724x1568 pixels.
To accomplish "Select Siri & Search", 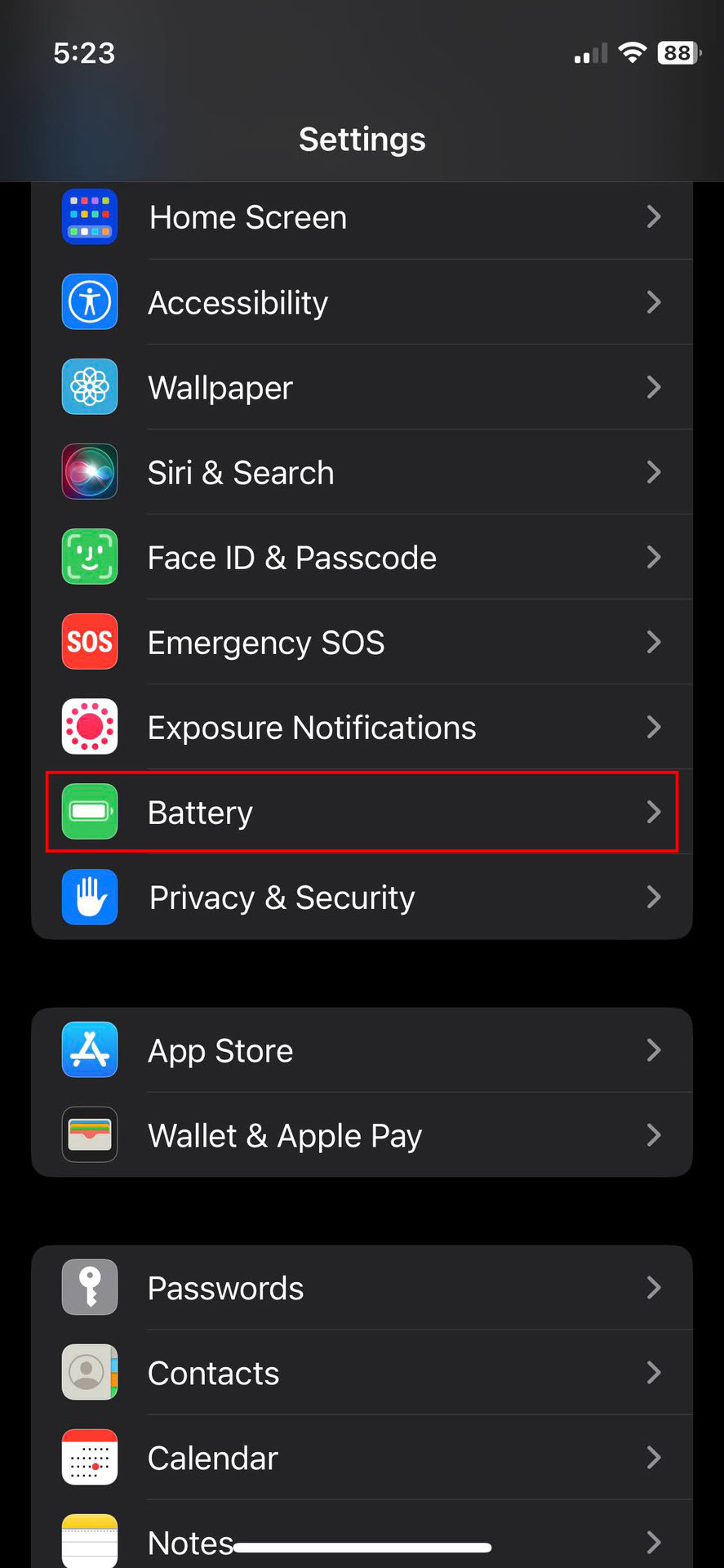I will tap(362, 473).
